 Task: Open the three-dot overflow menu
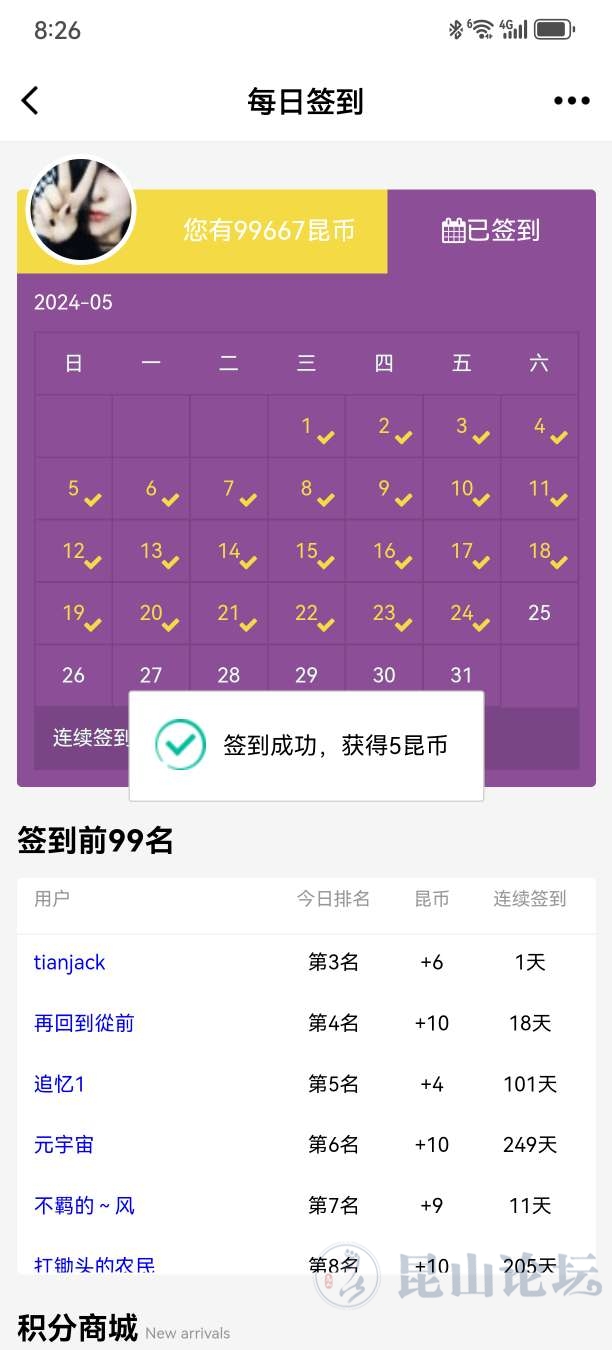click(571, 101)
